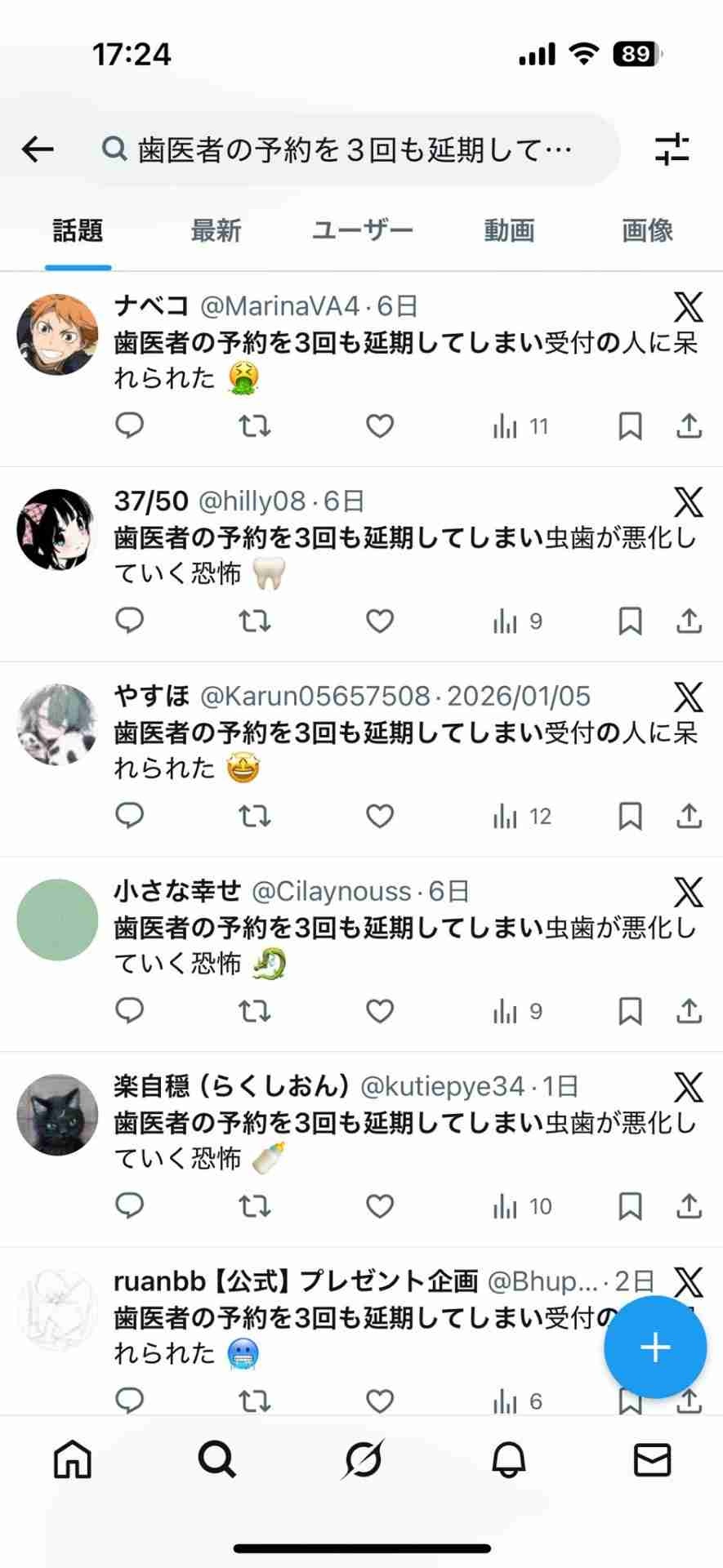The height and width of the screenshot is (1568, 723).
Task: Repost やすほ's post
Action: click(x=254, y=816)
